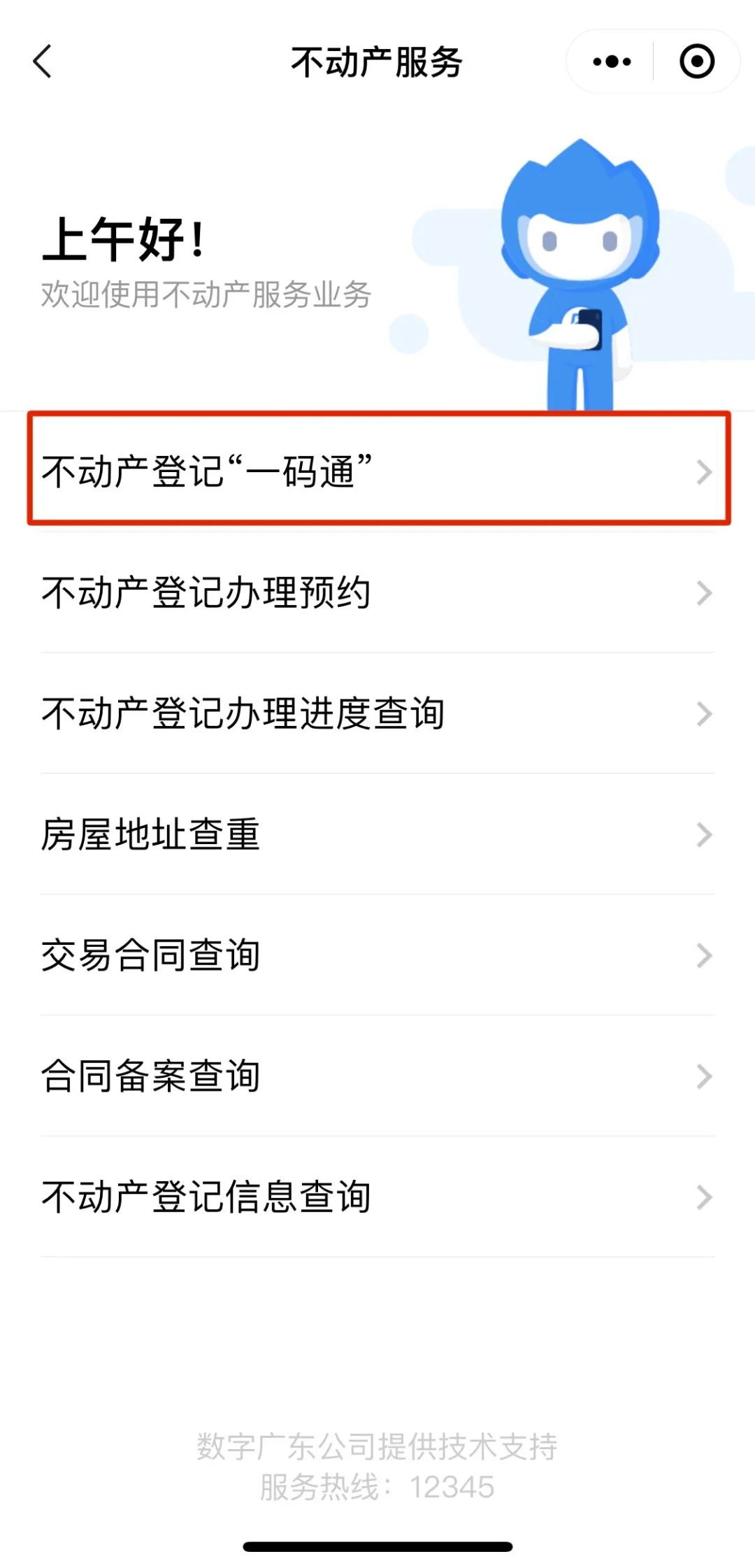Viewport: 755px width, 1568px height.
Task: Select the 不动产服务 title bar
Action: pos(377,62)
